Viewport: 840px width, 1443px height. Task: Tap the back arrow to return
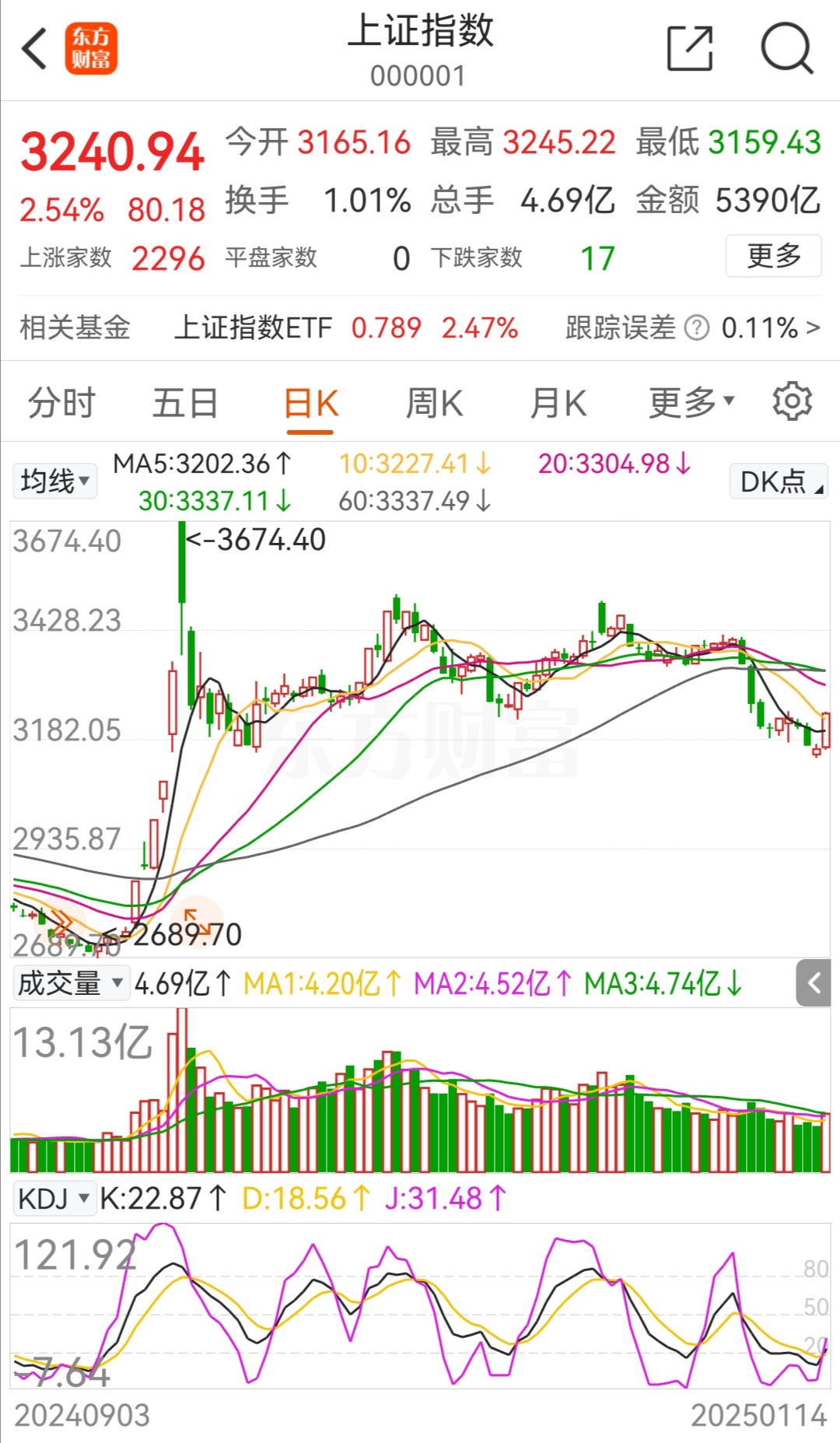[33, 48]
